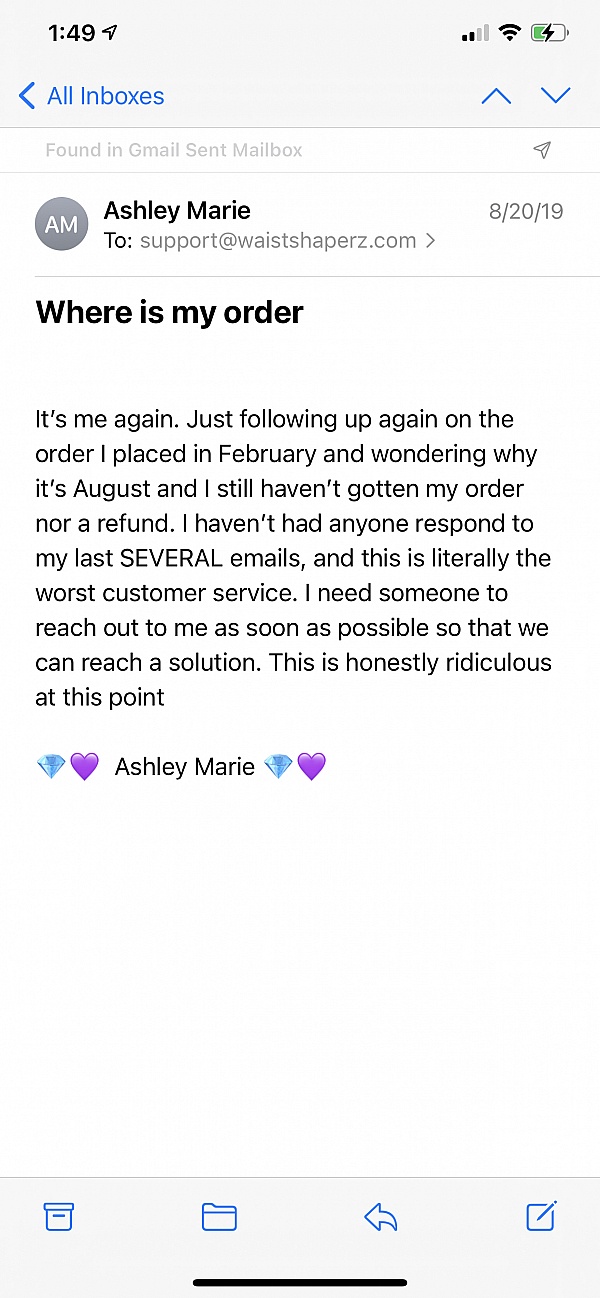Compose a new email
This screenshot has width=600, height=1298.
point(541,1215)
